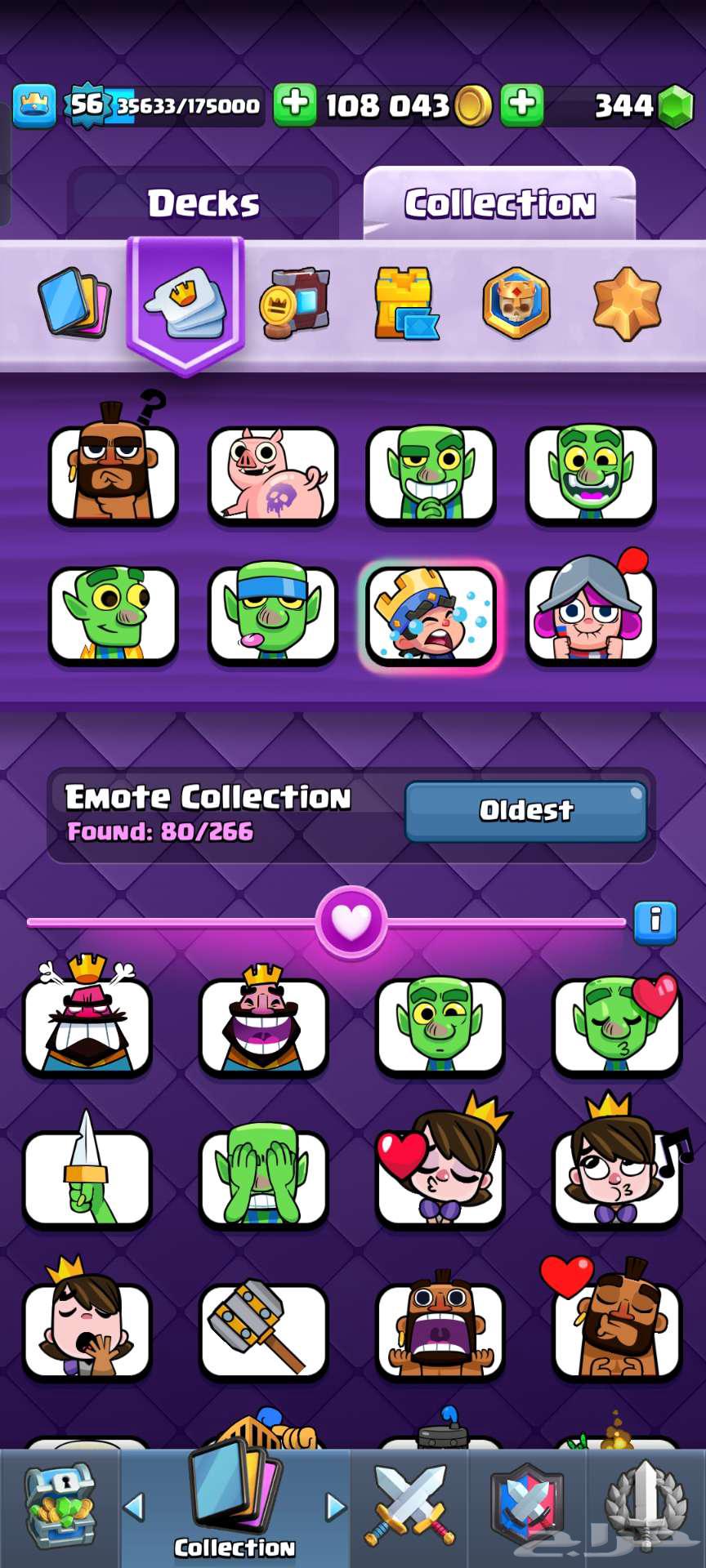Screen dimensions: 706x1568
Task: Open the shop chest tab
Action: 60,1507
